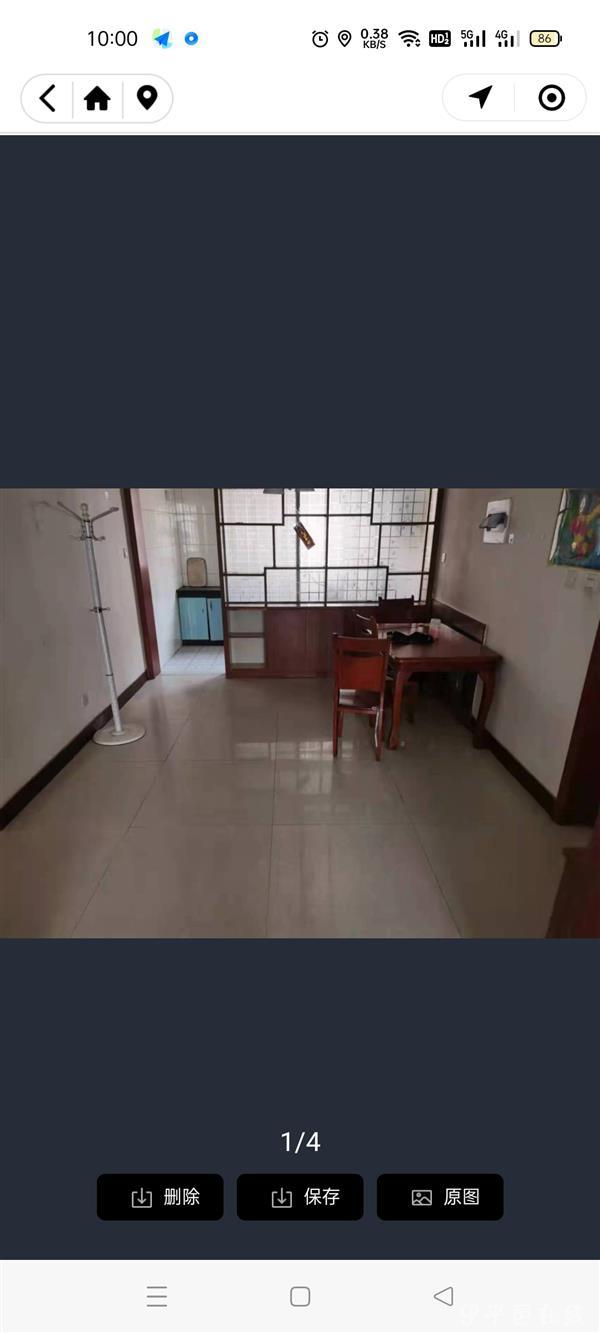Screen dimensions: 600x1333
Task: Tap the navigation arrow icon
Action: 481,97
